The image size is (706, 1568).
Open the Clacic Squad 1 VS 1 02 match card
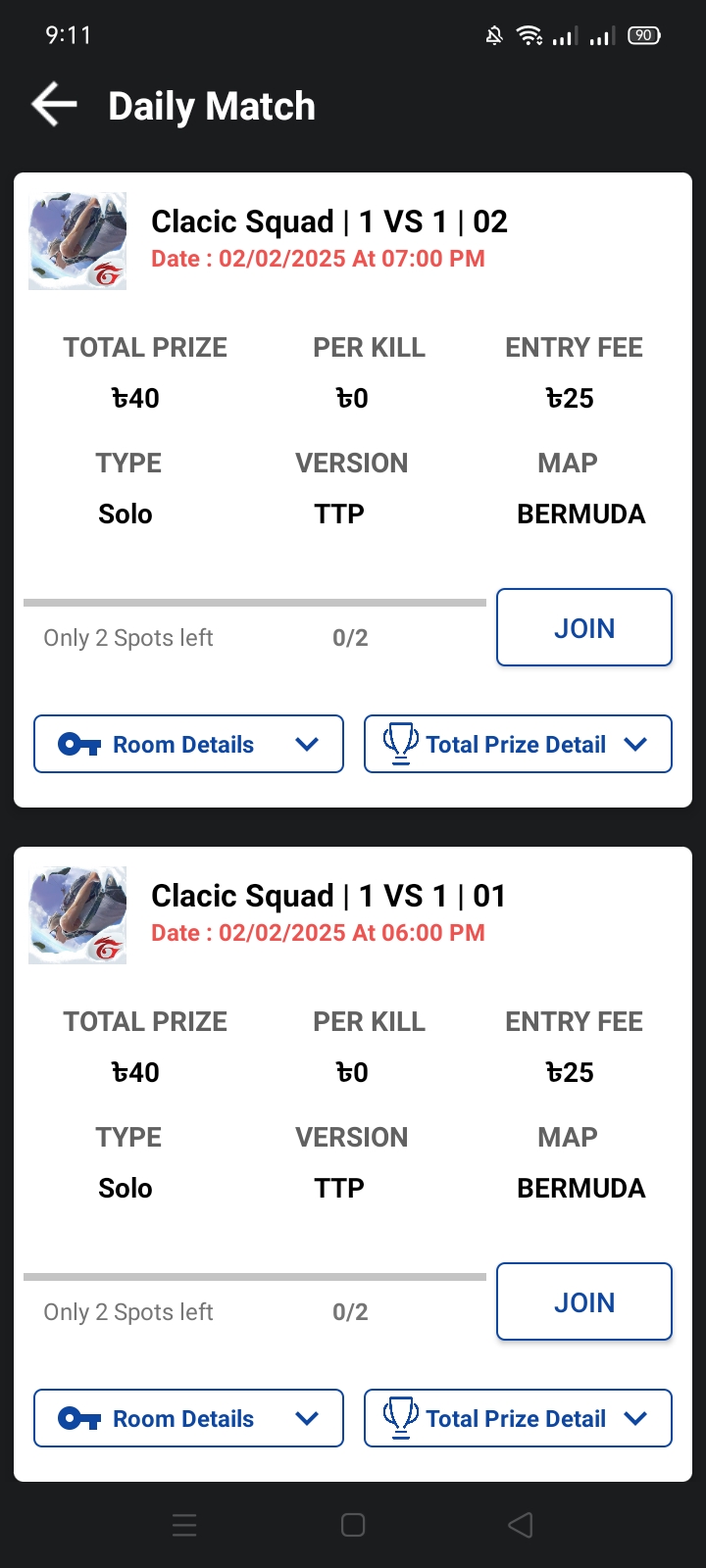353,490
